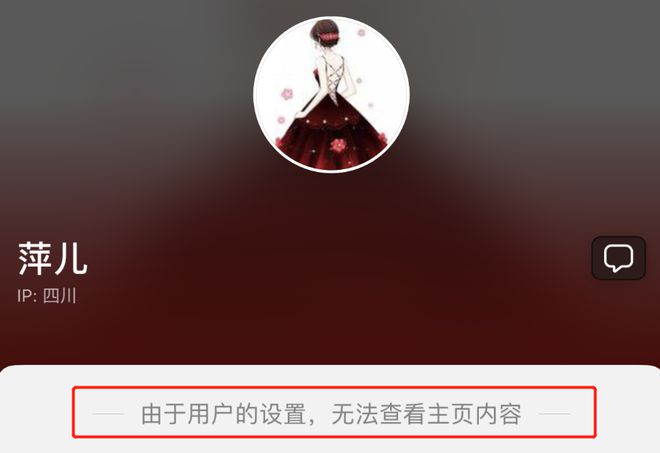View 萍儿's profile avatar
Image resolution: width=660 pixels, height=453 pixels.
(331, 94)
